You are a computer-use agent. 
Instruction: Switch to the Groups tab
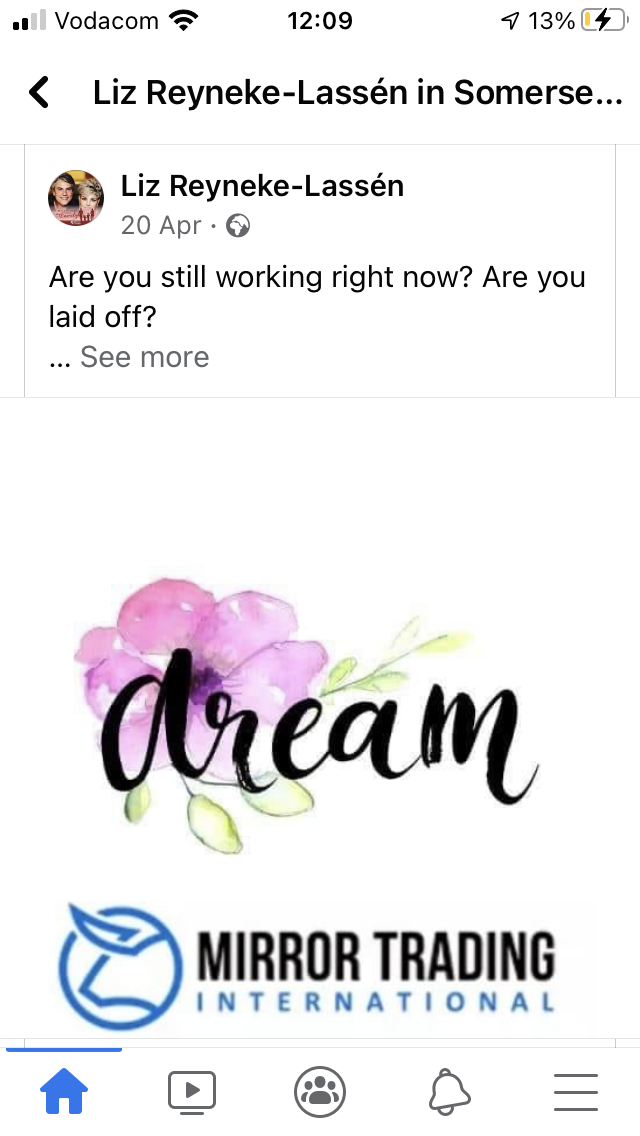pos(320,1092)
